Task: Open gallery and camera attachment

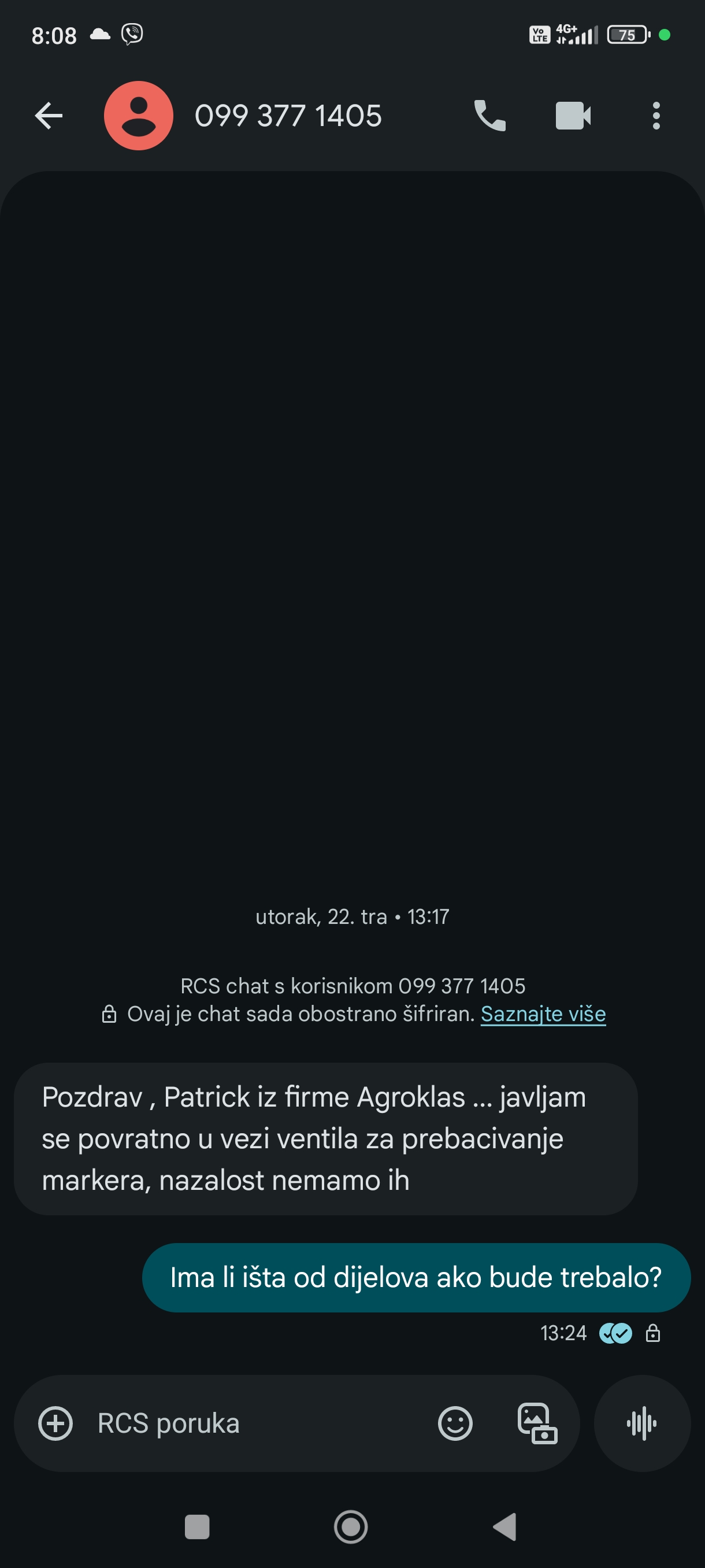Action: click(x=537, y=1423)
